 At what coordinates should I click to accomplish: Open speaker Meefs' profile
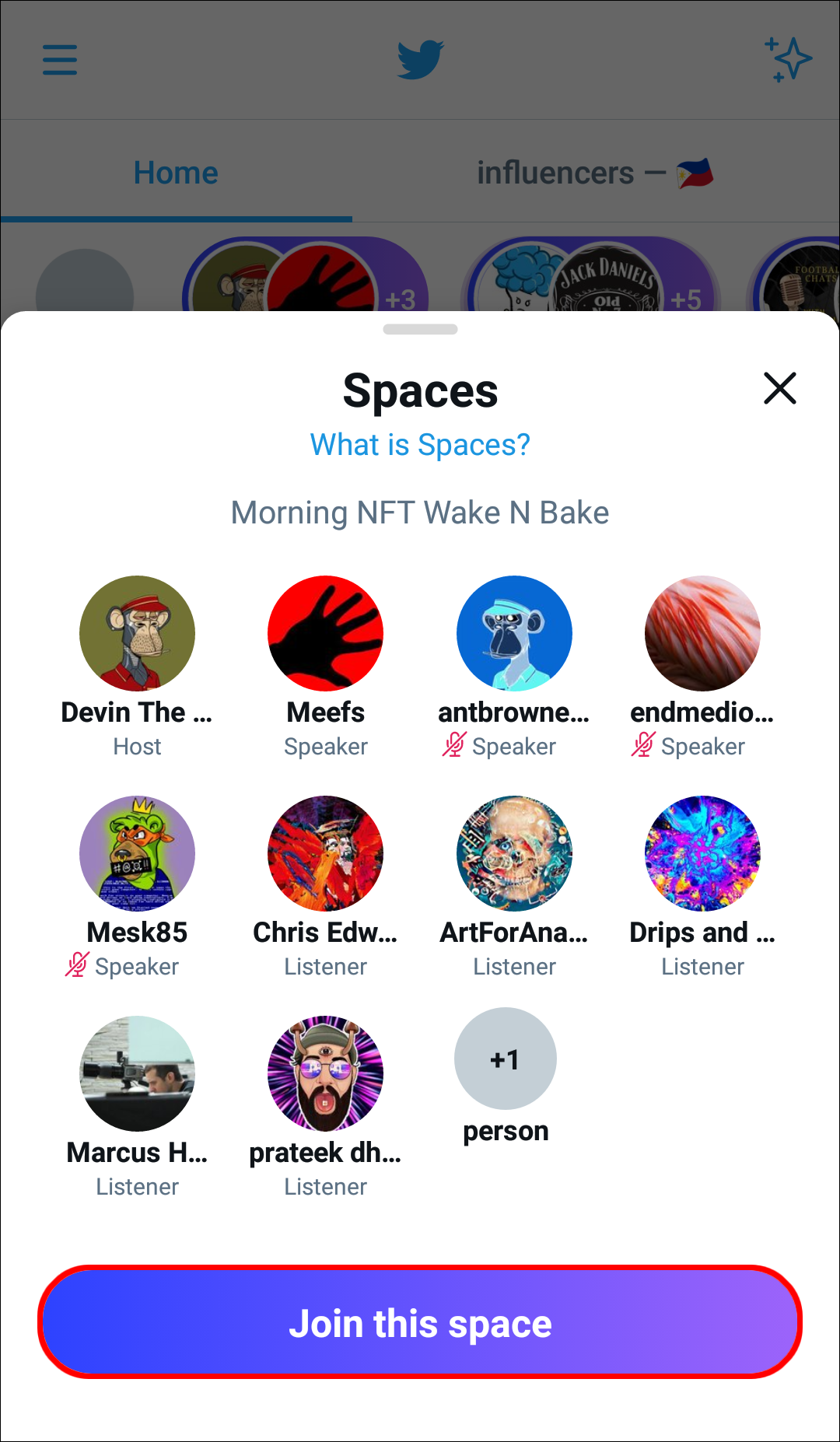point(325,633)
